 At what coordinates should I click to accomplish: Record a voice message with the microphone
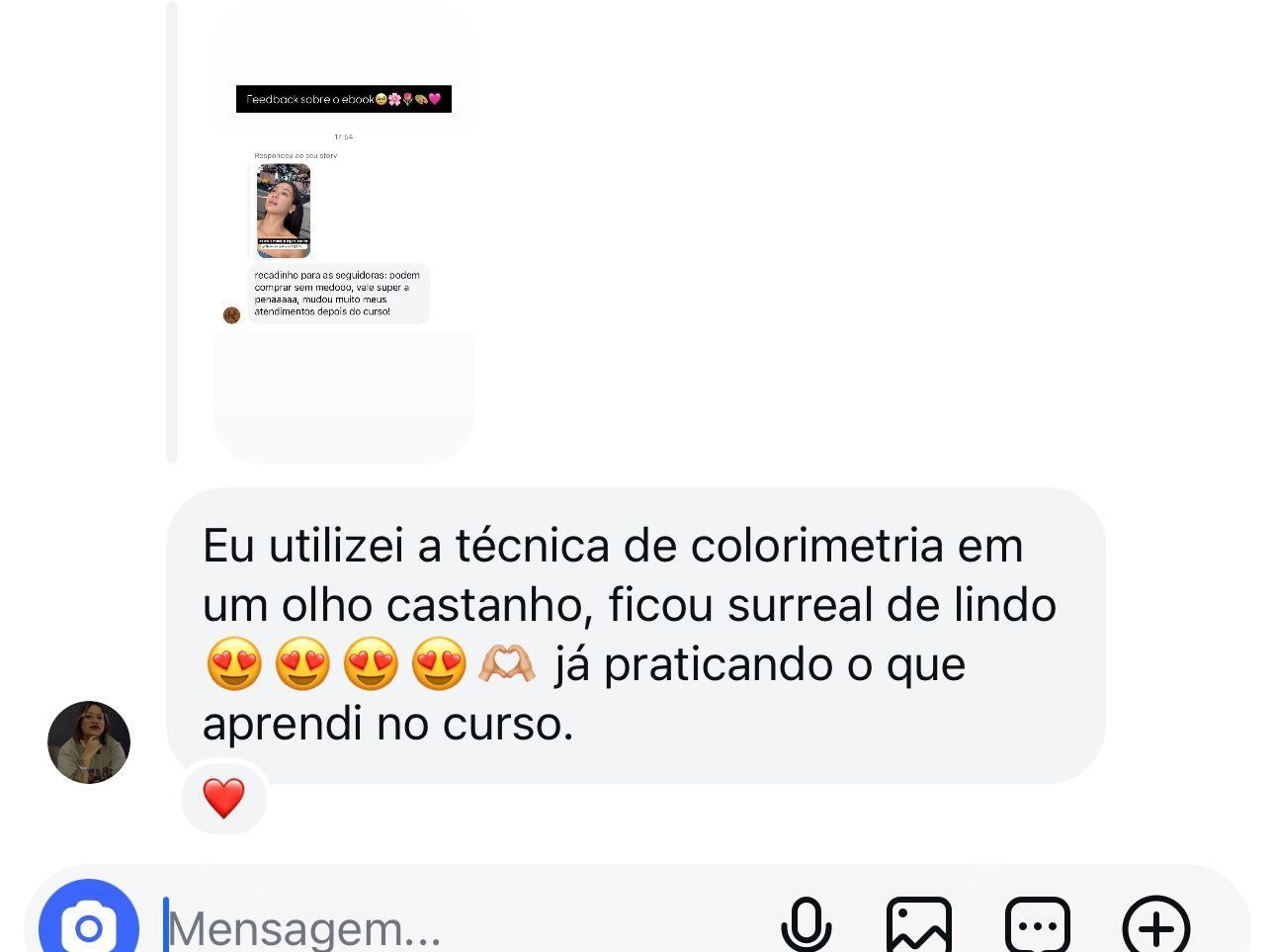click(x=806, y=926)
